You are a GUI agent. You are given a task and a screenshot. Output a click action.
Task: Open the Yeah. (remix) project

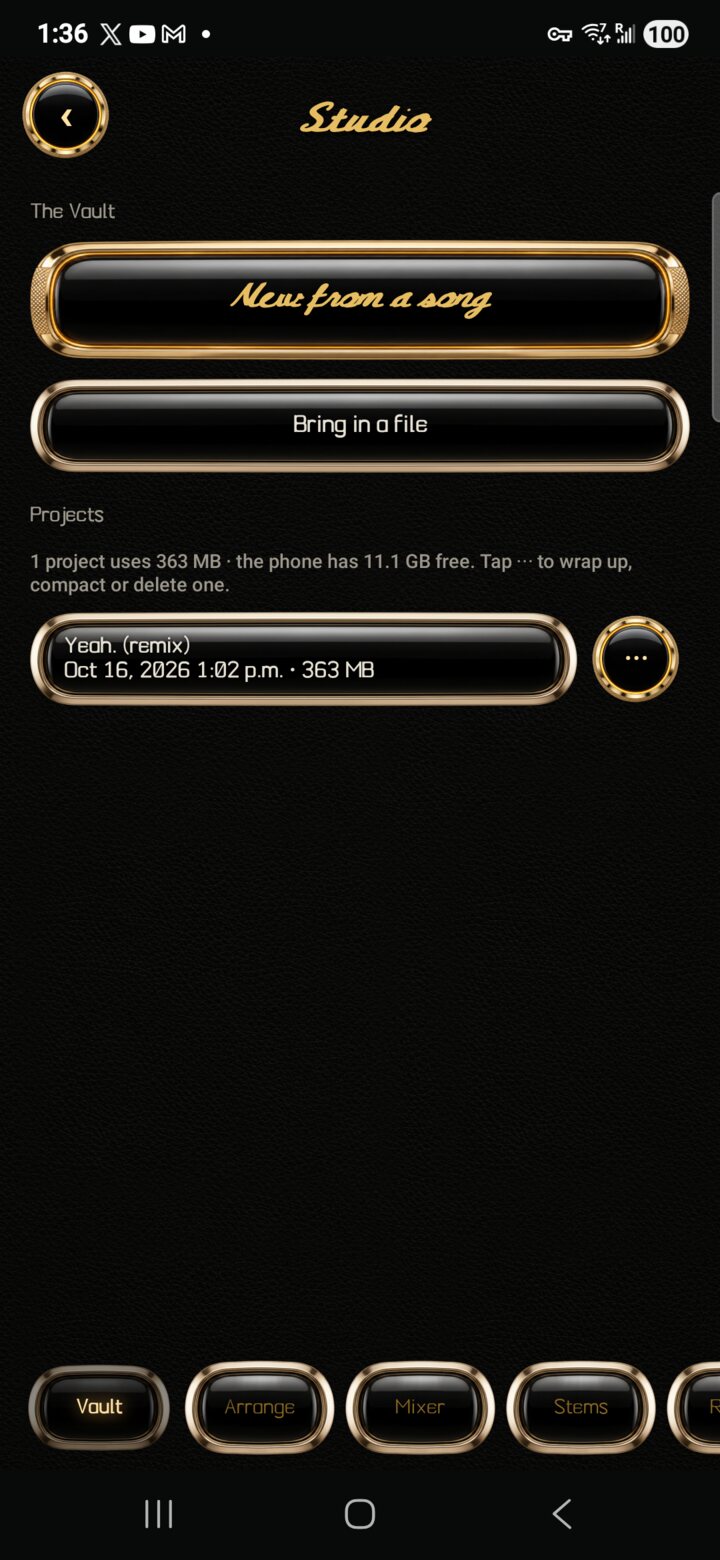(x=304, y=659)
